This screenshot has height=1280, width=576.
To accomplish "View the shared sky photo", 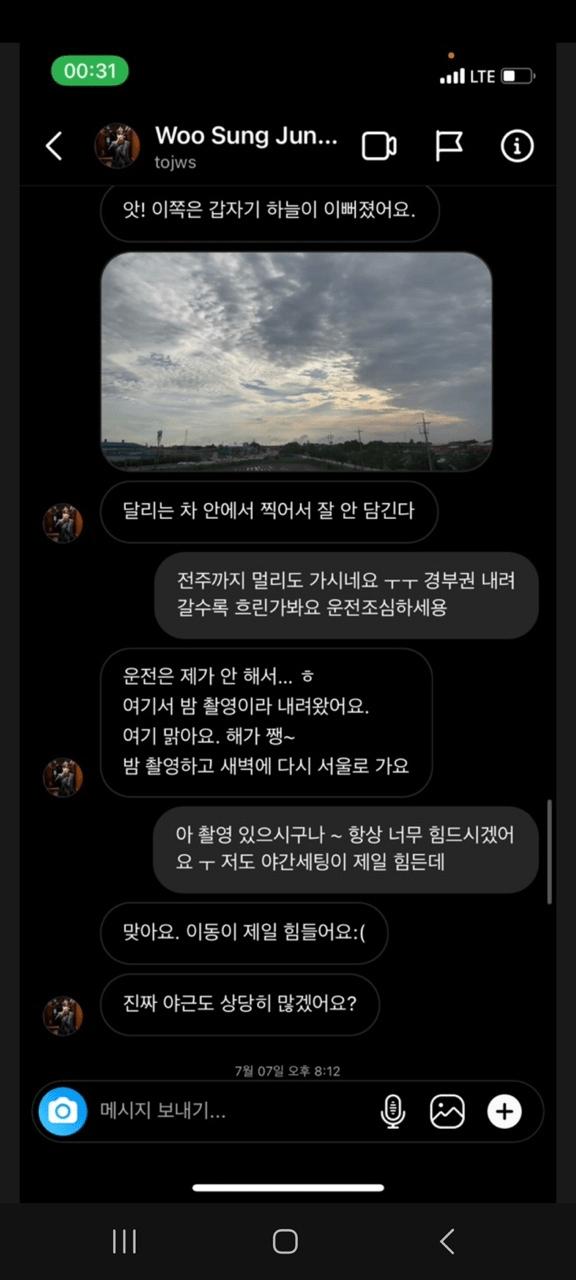I will (297, 361).
